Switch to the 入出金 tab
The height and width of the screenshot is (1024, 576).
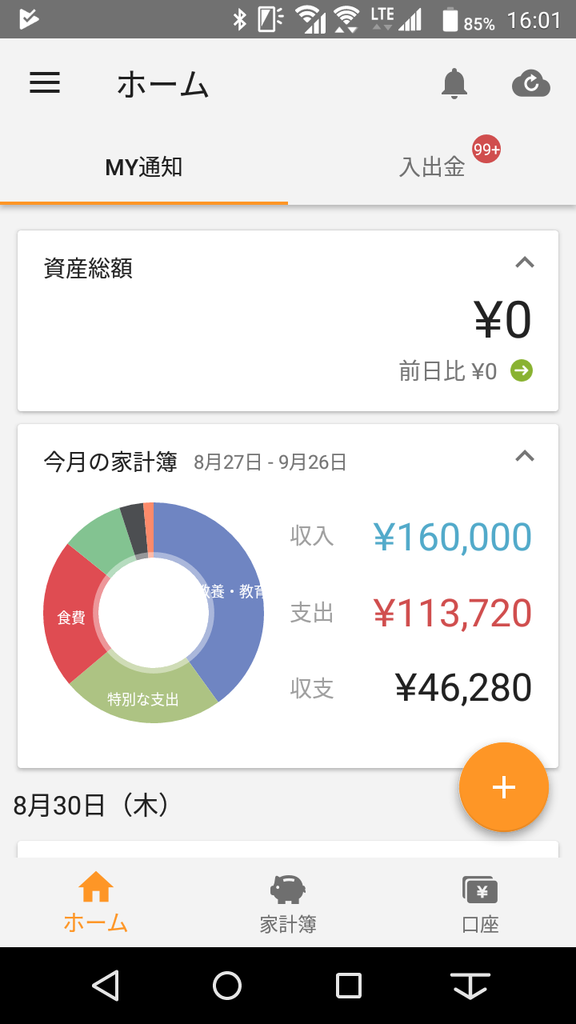[x=432, y=168]
